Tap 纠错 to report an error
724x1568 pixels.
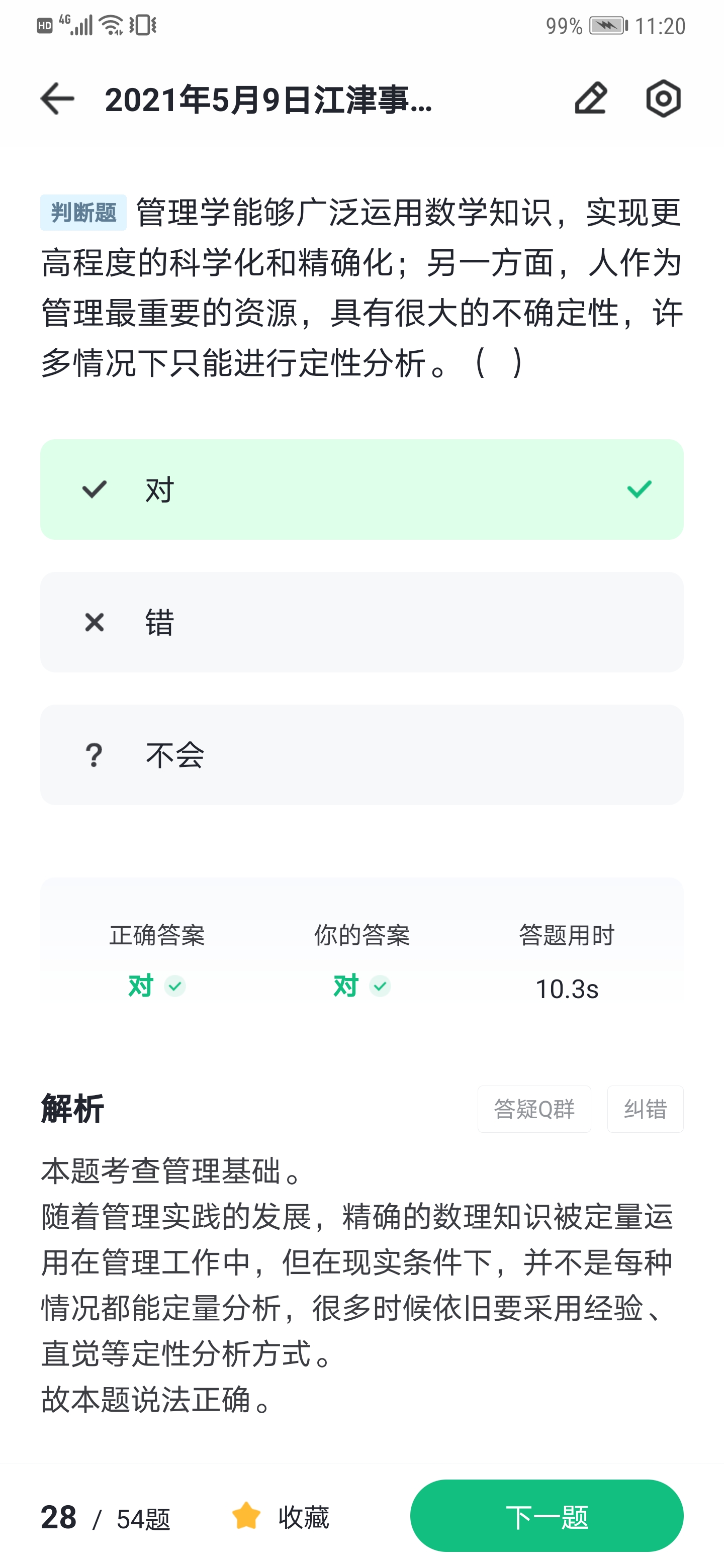click(645, 1109)
